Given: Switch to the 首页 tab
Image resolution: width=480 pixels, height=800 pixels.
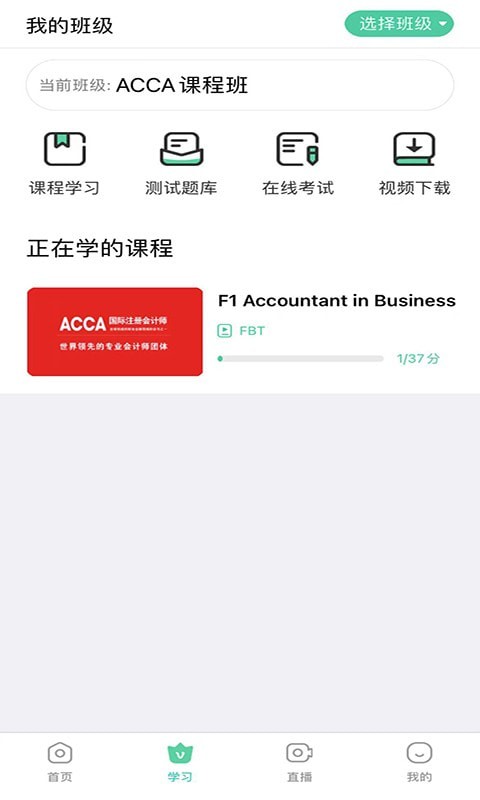Looking at the screenshot, I should click(60, 762).
